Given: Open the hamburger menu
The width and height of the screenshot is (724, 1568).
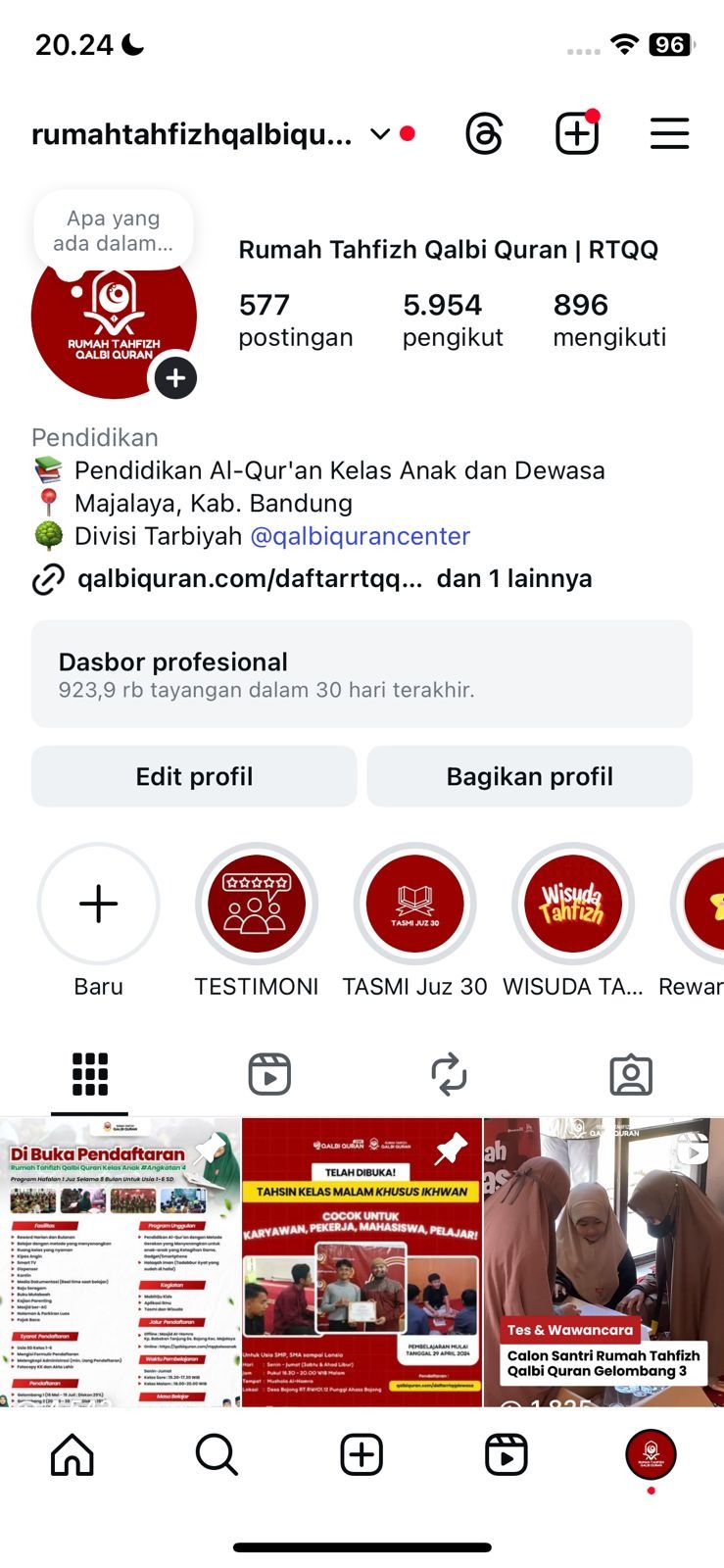Looking at the screenshot, I should (669, 134).
